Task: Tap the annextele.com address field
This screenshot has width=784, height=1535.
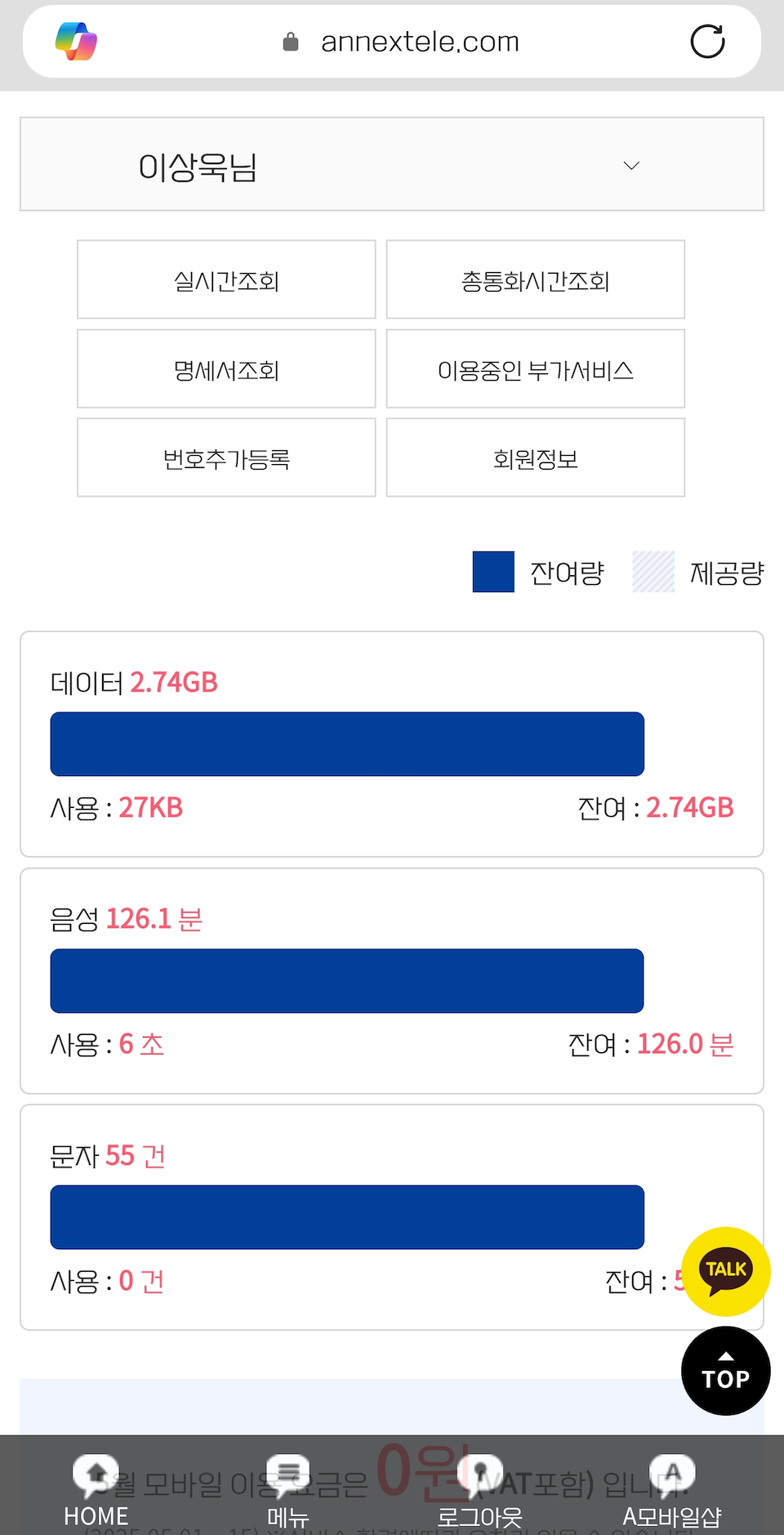Action: point(400,42)
